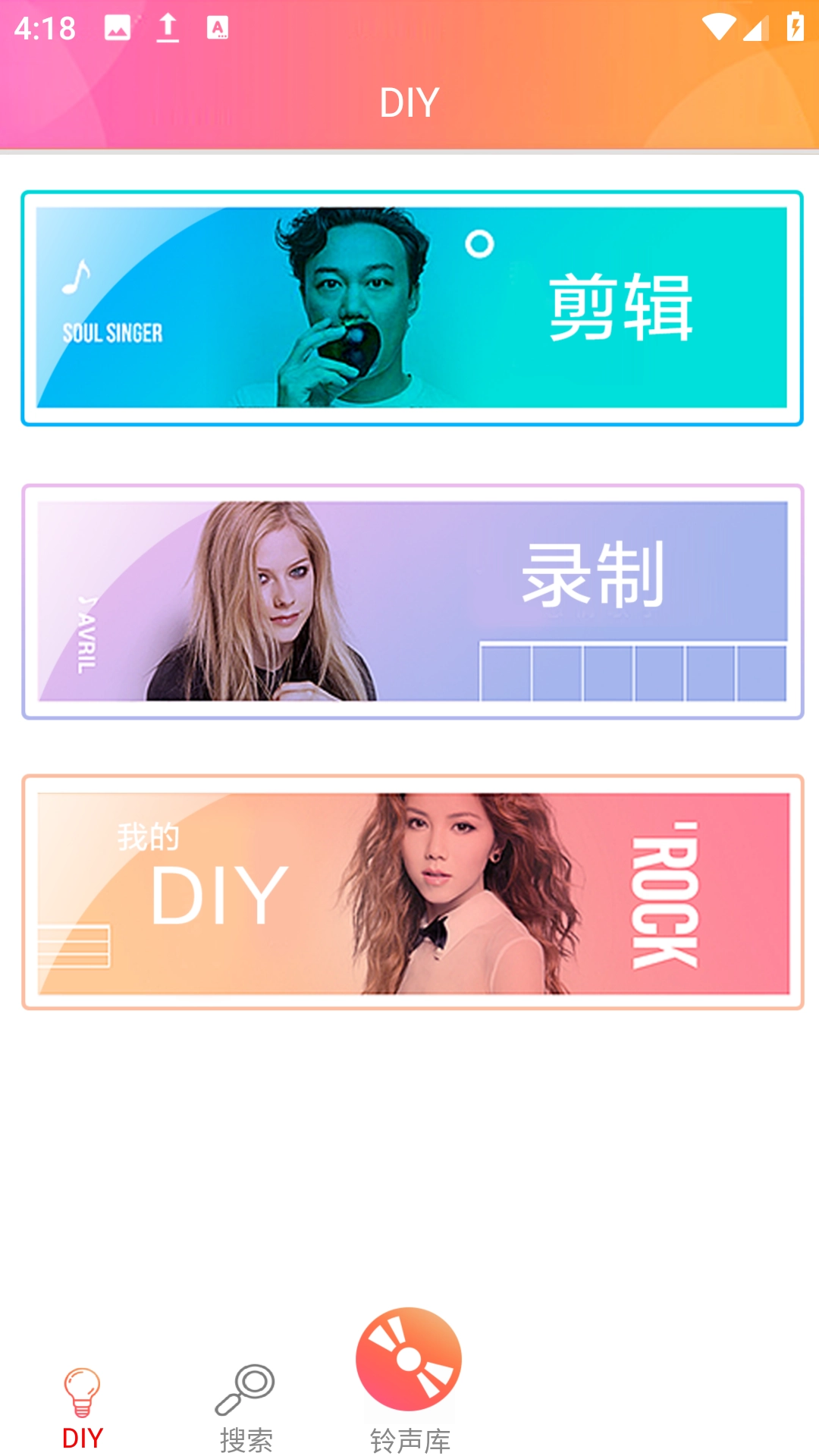Switch to the 搜索 tab
The image size is (819, 1456).
(x=246, y=1410)
